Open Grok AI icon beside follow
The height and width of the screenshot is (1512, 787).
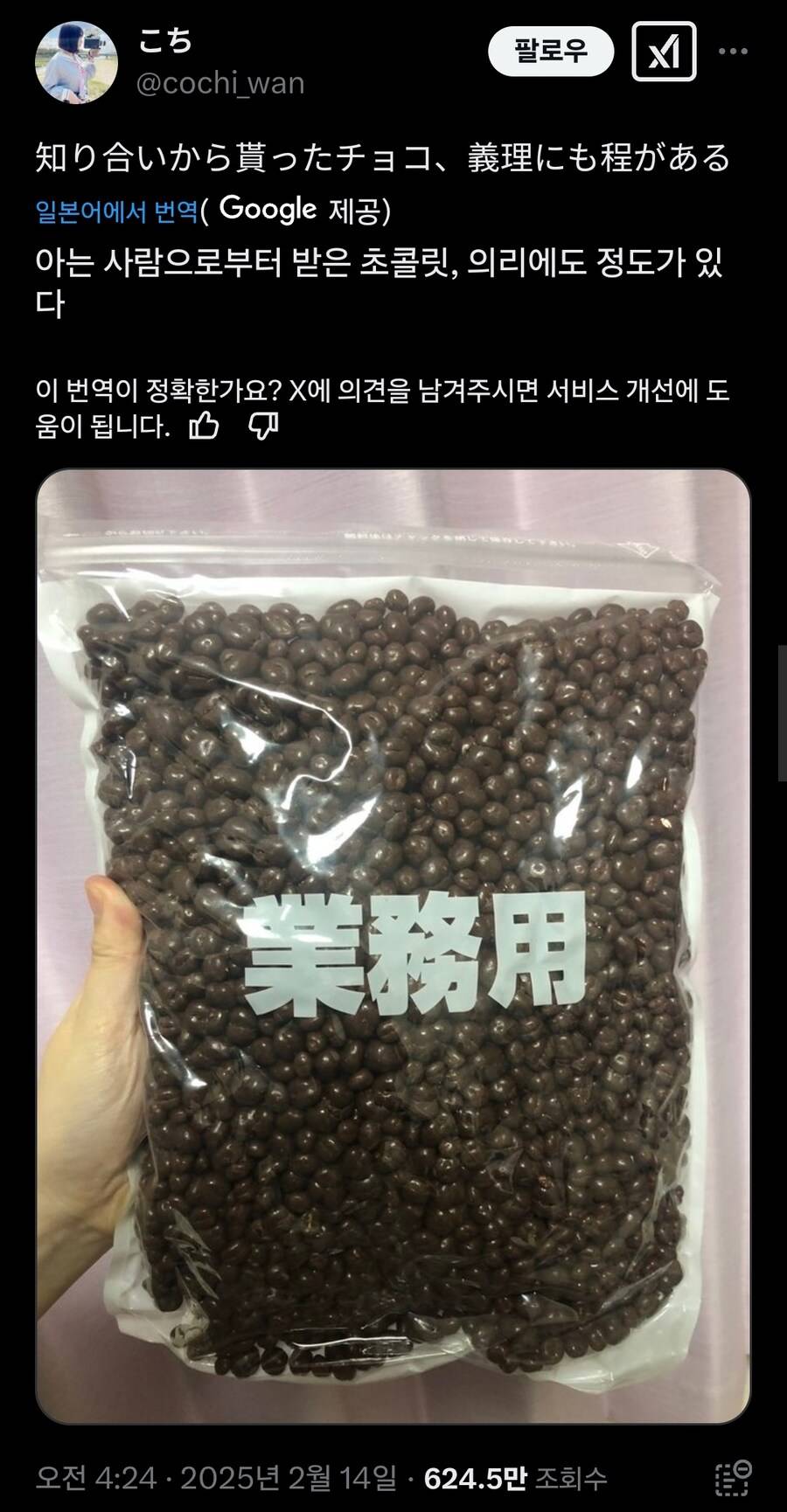click(664, 52)
